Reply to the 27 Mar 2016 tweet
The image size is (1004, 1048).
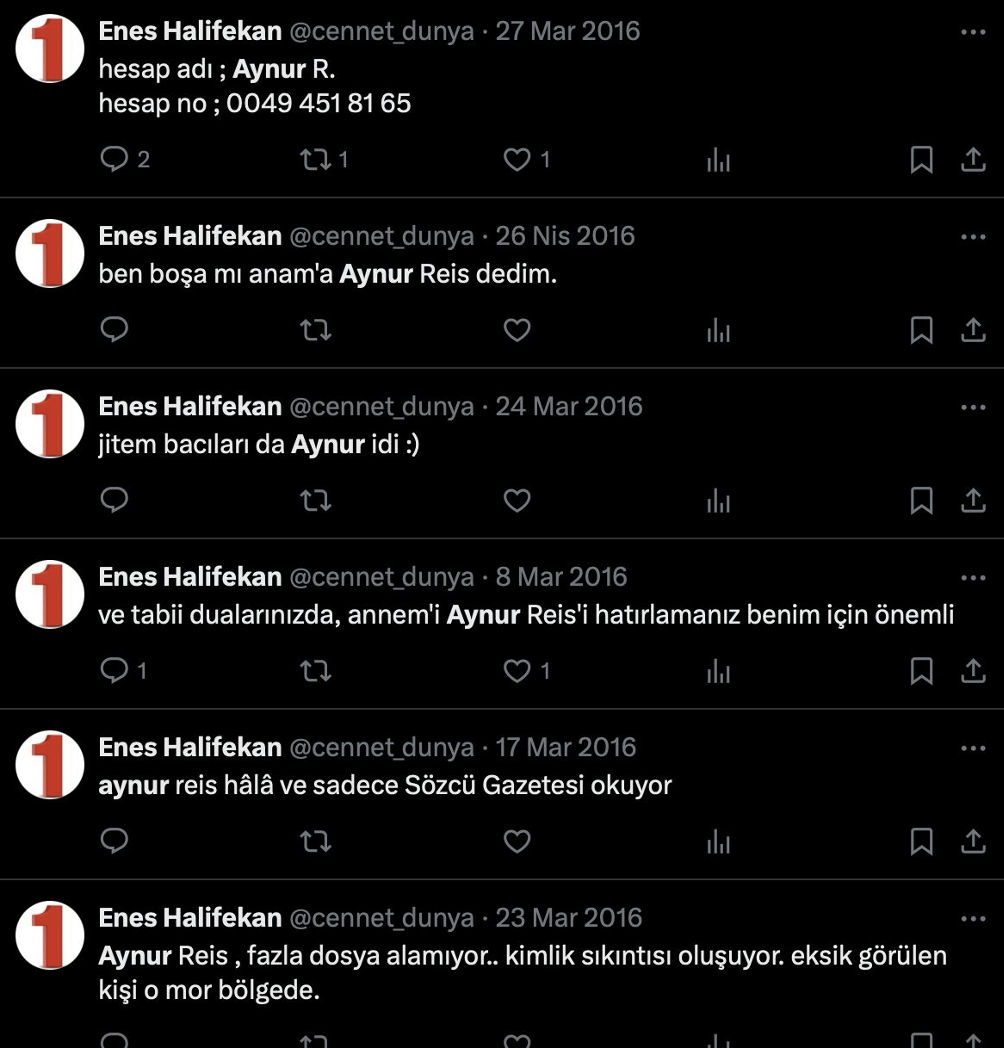tap(116, 159)
